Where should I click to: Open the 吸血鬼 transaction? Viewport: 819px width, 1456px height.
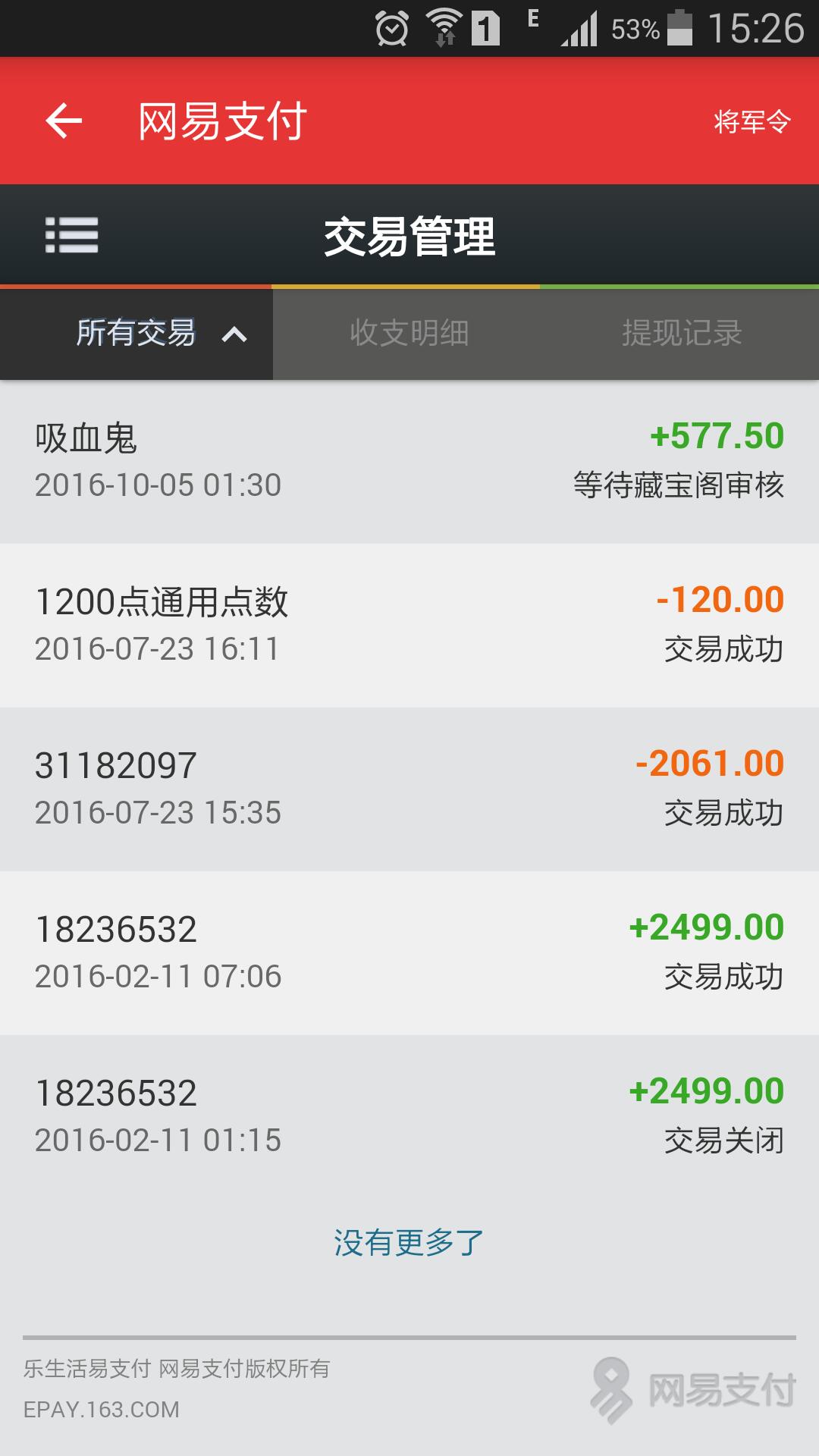coord(409,461)
